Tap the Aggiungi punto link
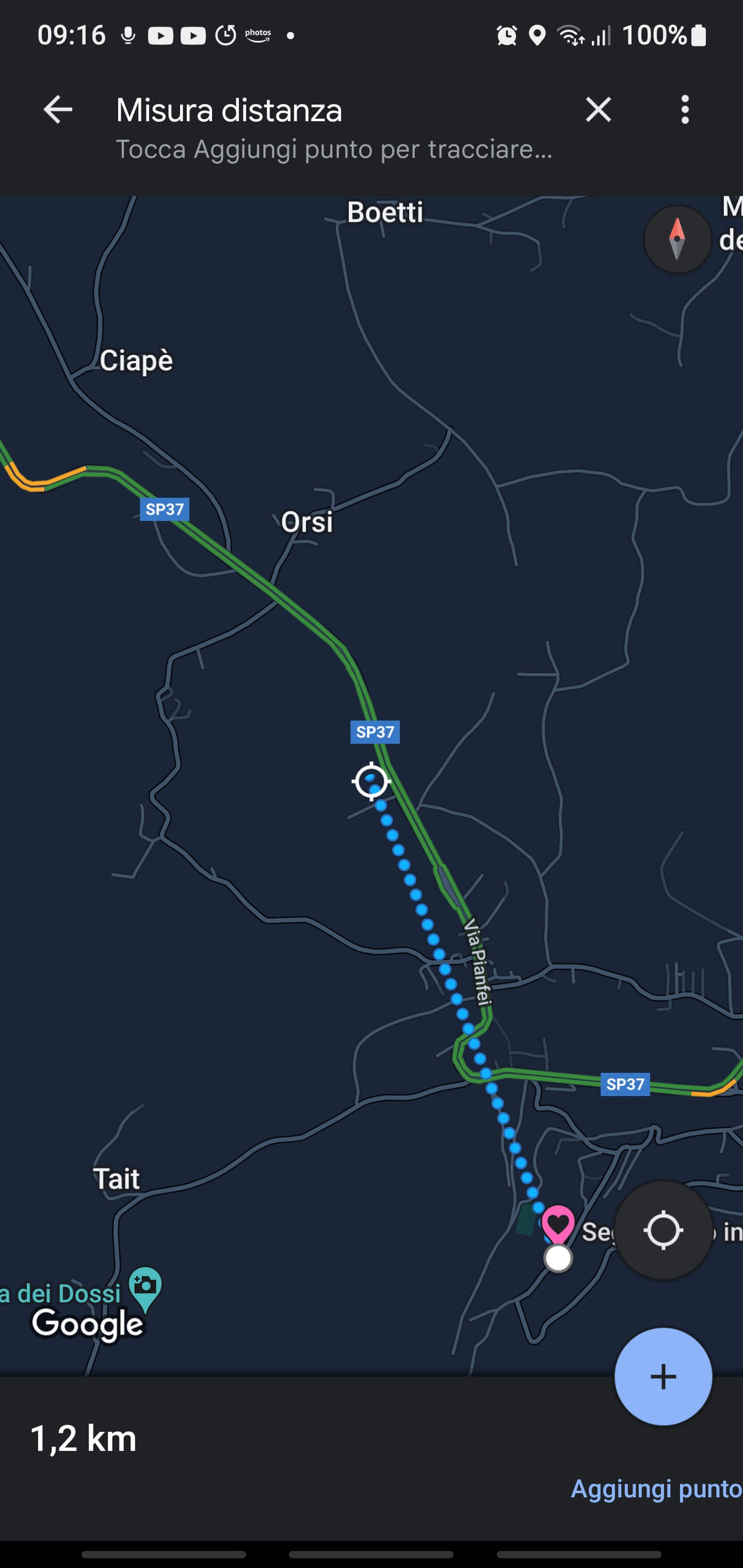The height and width of the screenshot is (1568, 743). 656,1488
